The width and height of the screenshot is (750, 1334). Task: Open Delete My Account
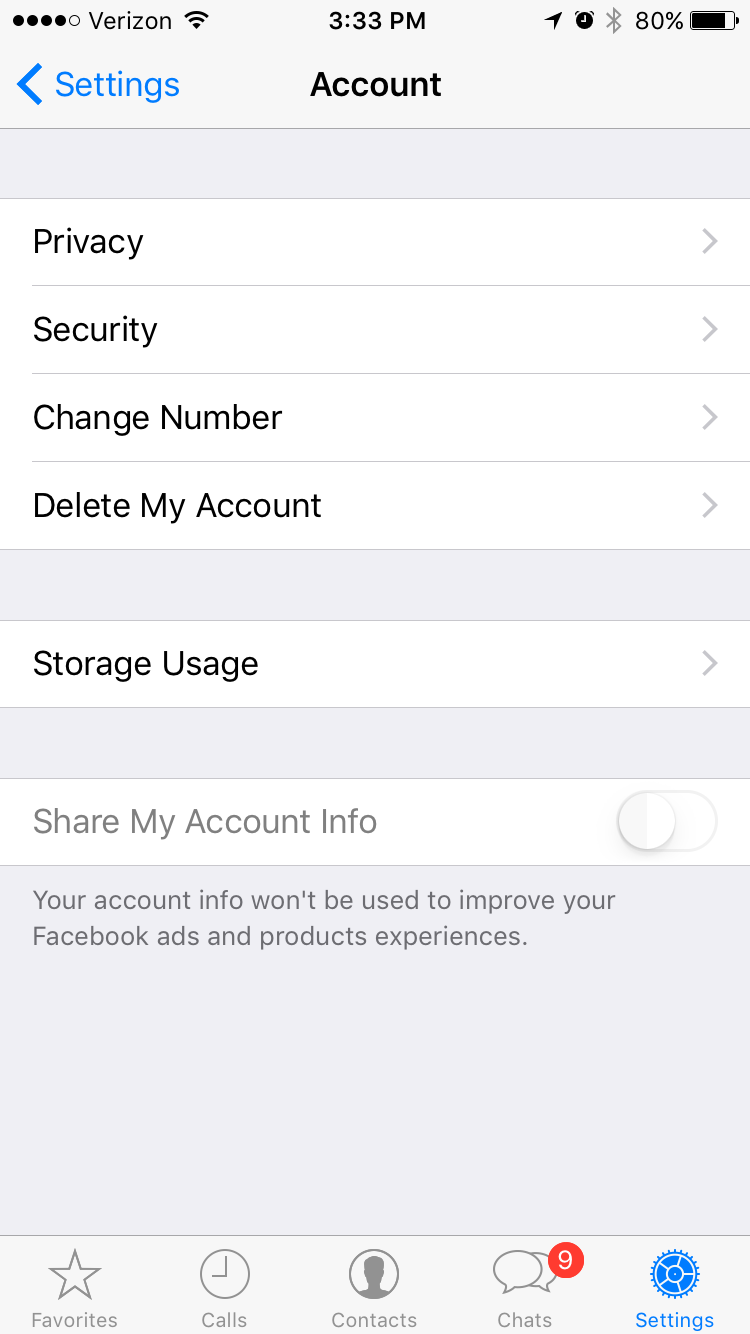[x=375, y=506]
